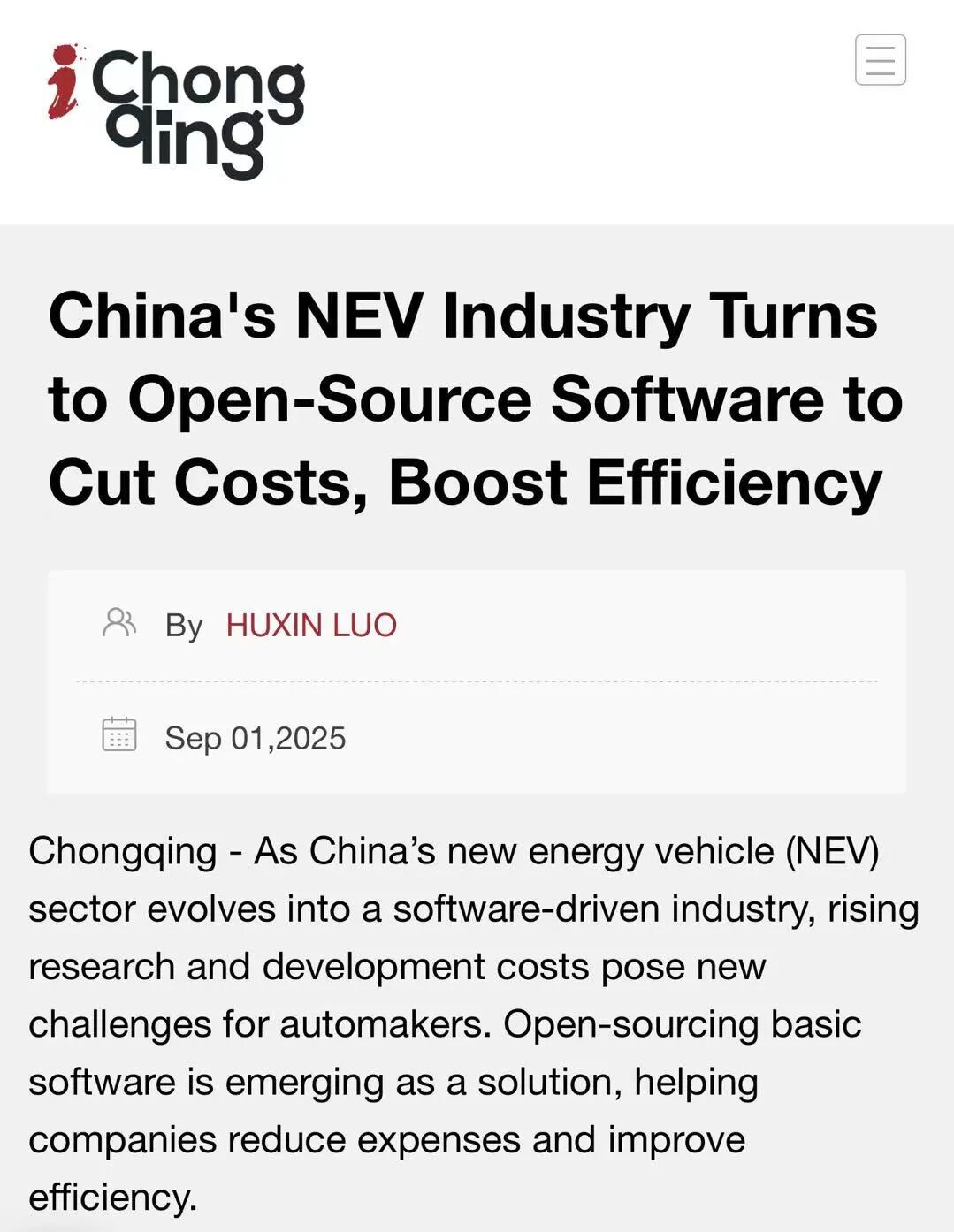
Task: Open author HUXIN LUO's page
Action: (311, 626)
